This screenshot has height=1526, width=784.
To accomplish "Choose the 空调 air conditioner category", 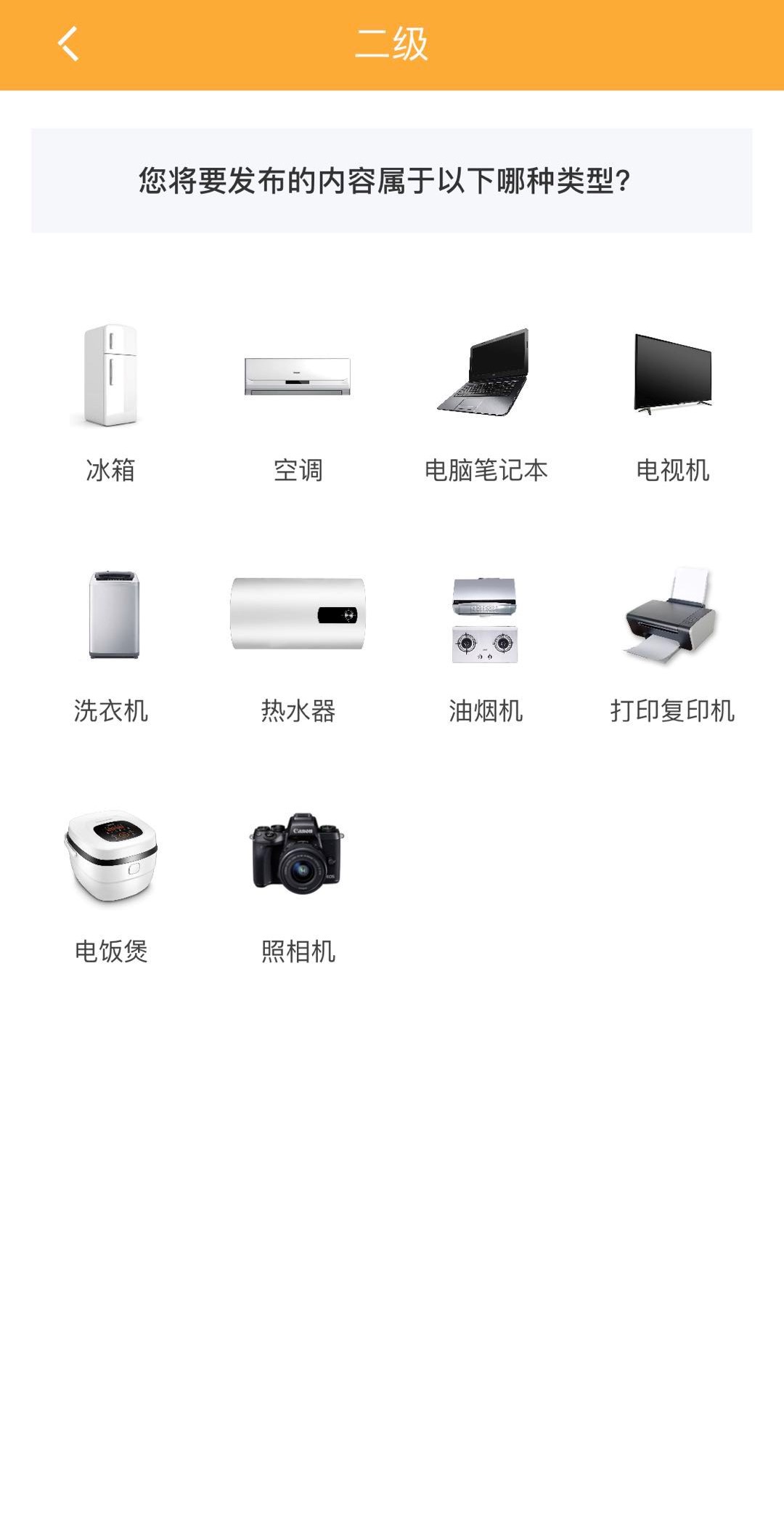I will [x=298, y=403].
